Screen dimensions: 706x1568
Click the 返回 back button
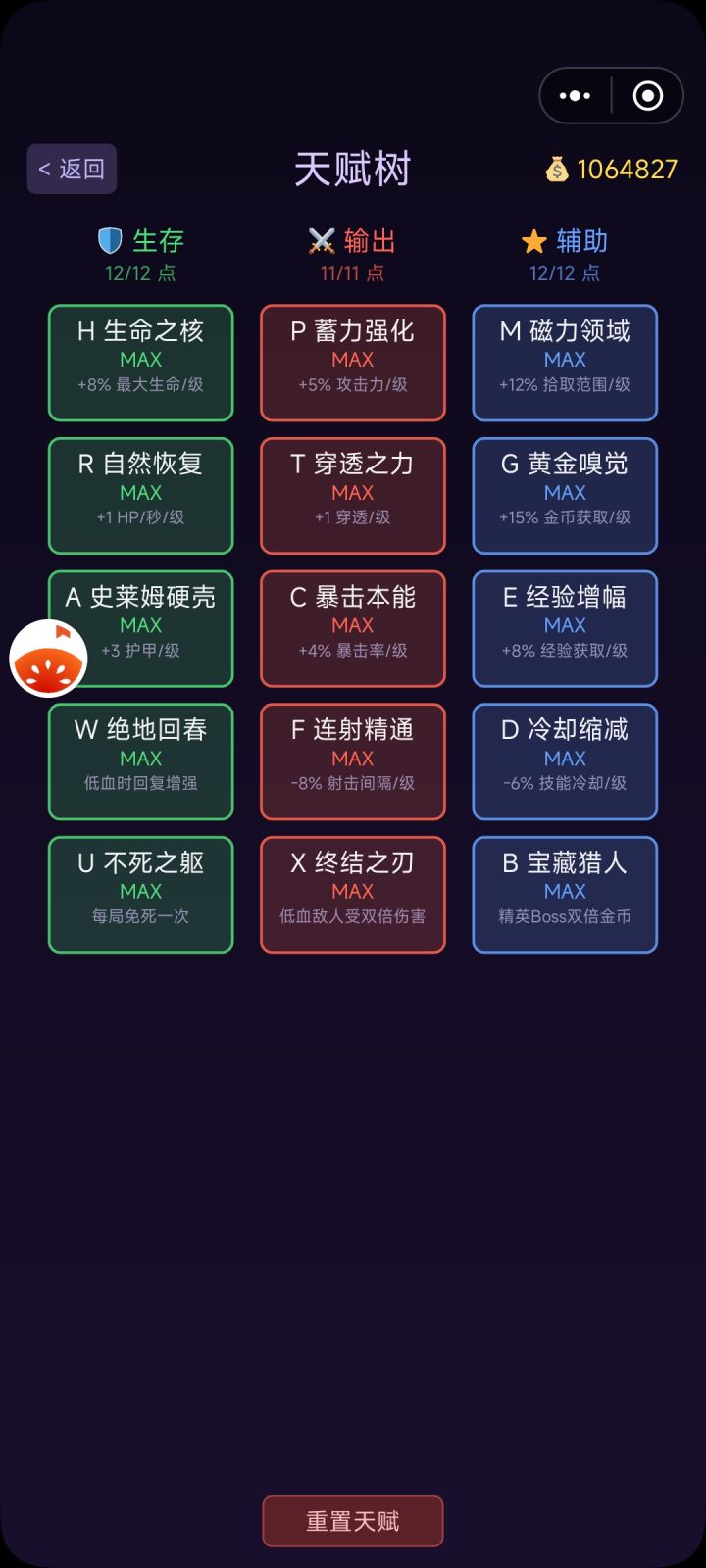(x=72, y=167)
